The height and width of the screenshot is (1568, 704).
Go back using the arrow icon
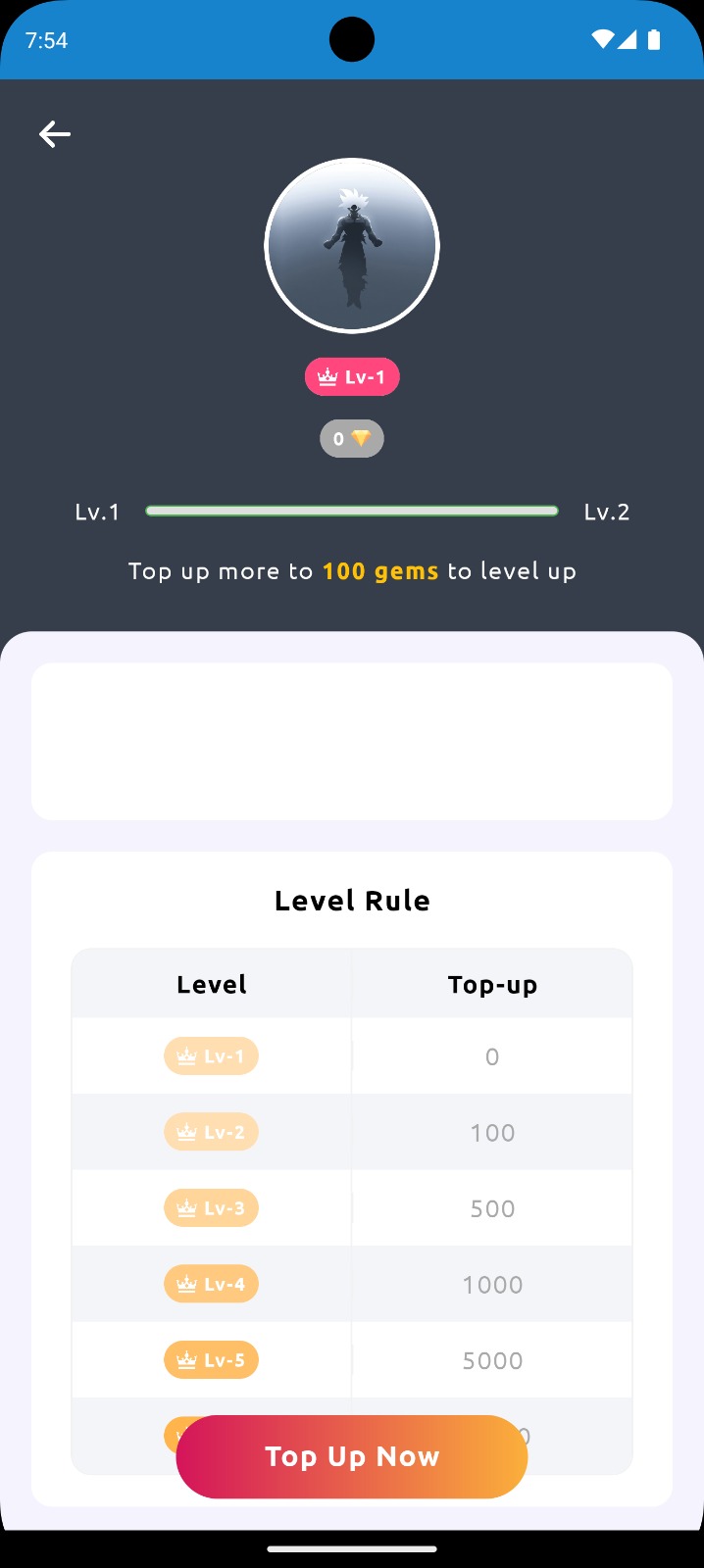click(55, 134)
